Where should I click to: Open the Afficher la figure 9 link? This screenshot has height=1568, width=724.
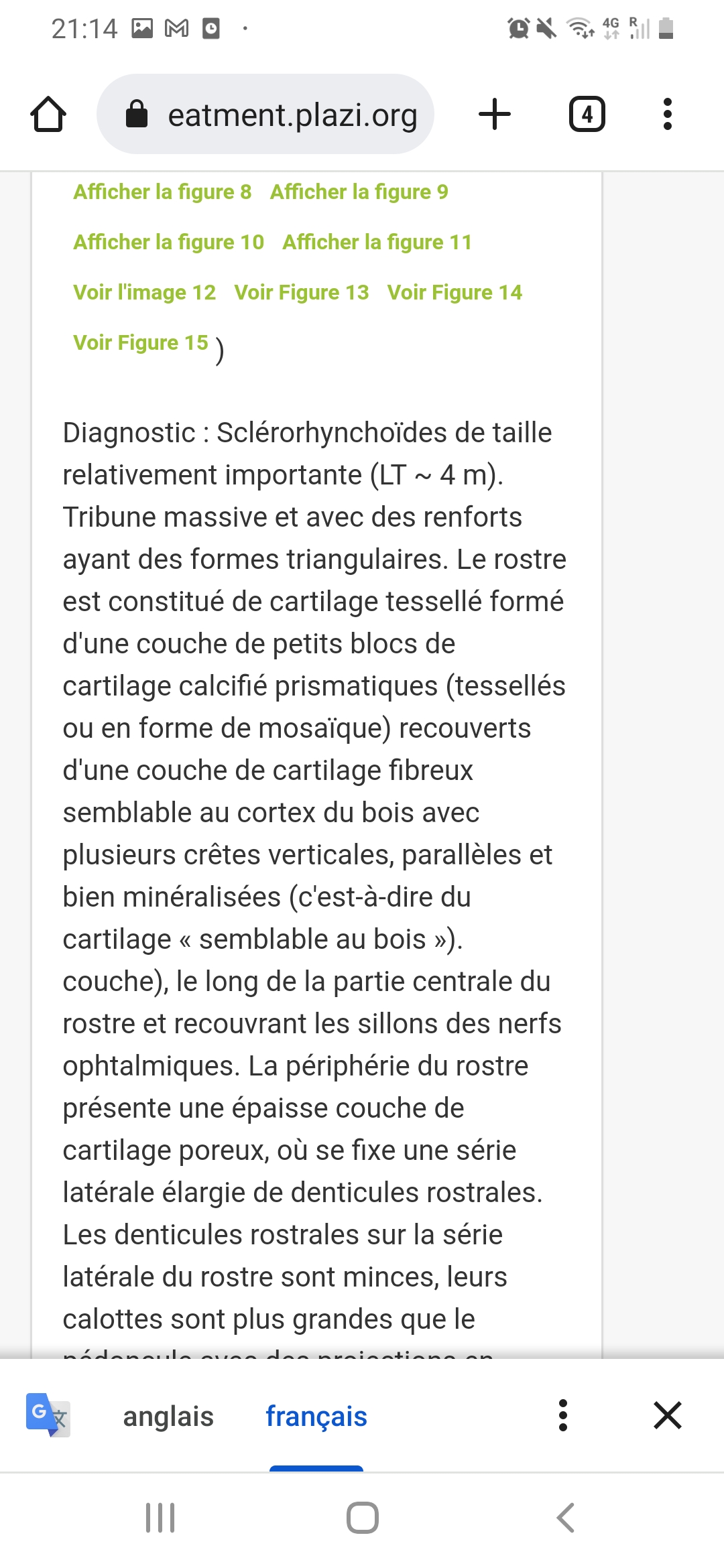[359, 192]
